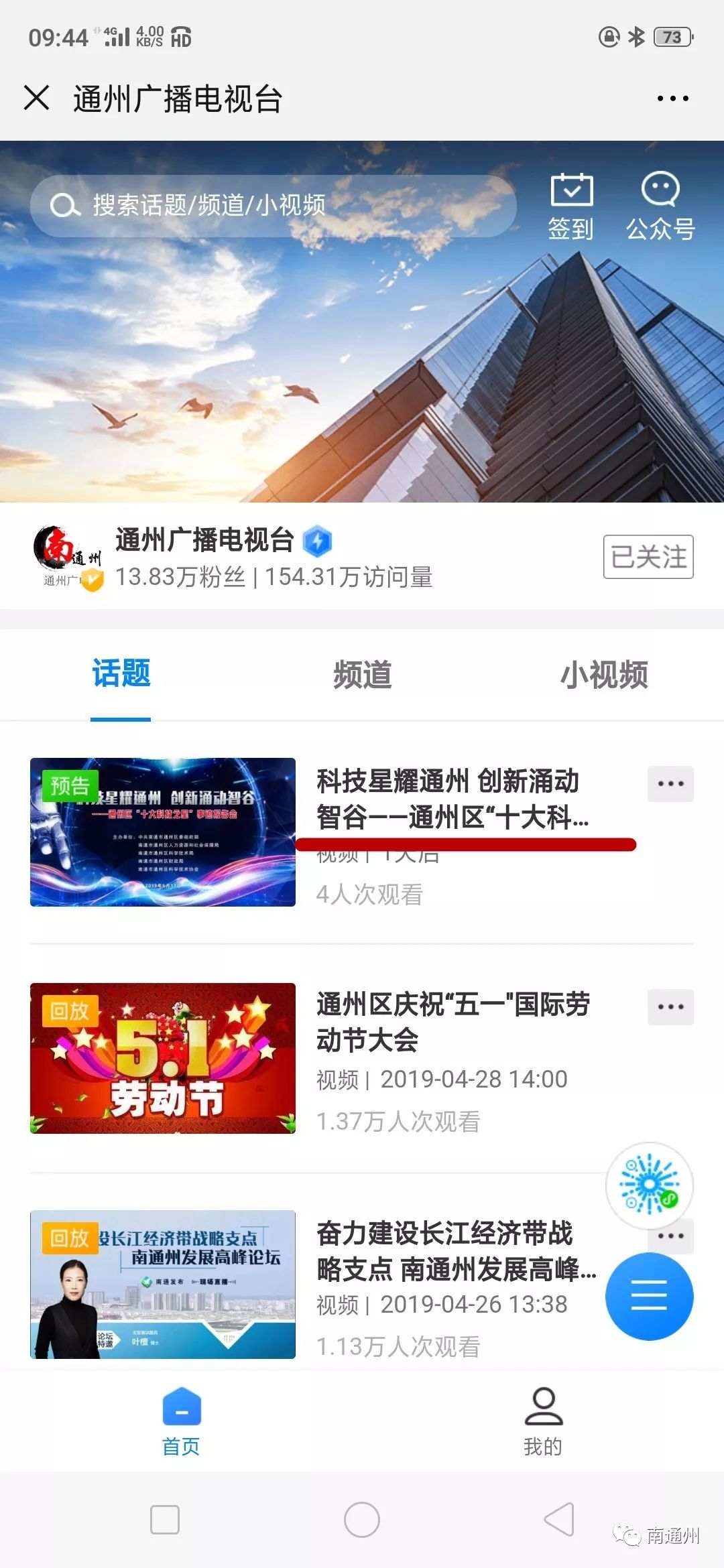Tap the 签到 check-in icon
Image resolution: width=724 pixels, height=1568 pixels.
point(571,206)
